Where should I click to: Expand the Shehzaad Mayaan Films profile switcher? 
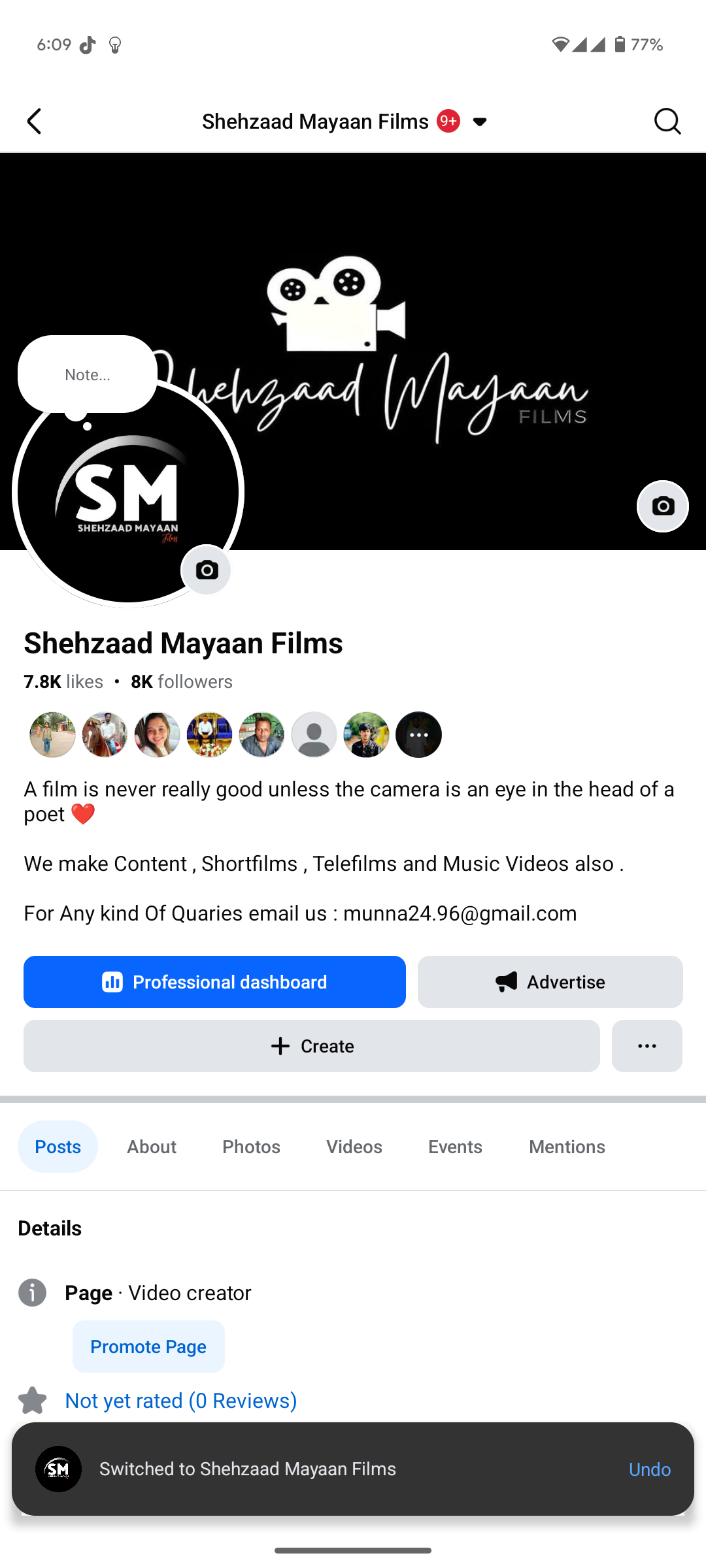pyautogui.click(x=479, y=122)
